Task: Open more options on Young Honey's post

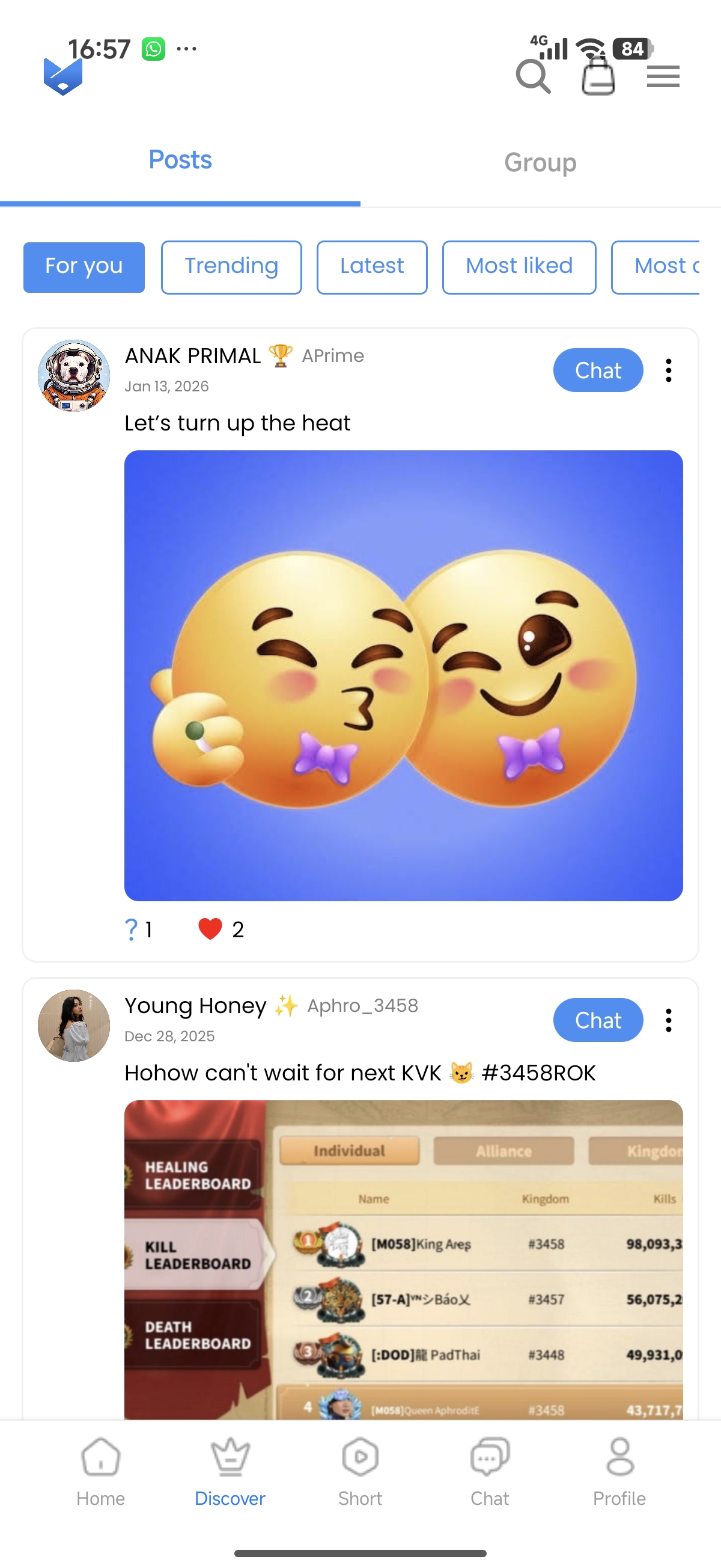Action: 668,1020
